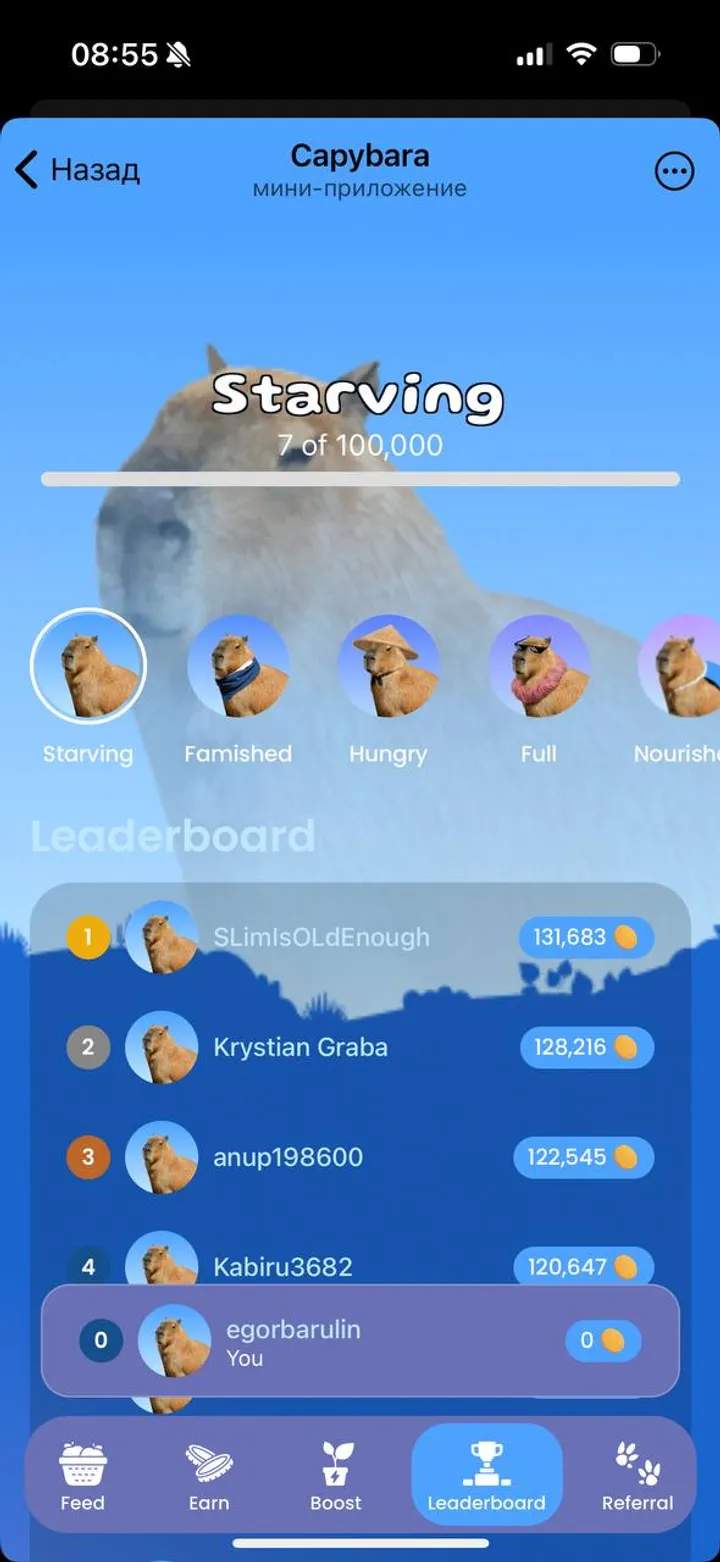Screen dimensions: 720x1562
Task: View anup198600's leaderboard entry
Action: [x=360, y=1157]
